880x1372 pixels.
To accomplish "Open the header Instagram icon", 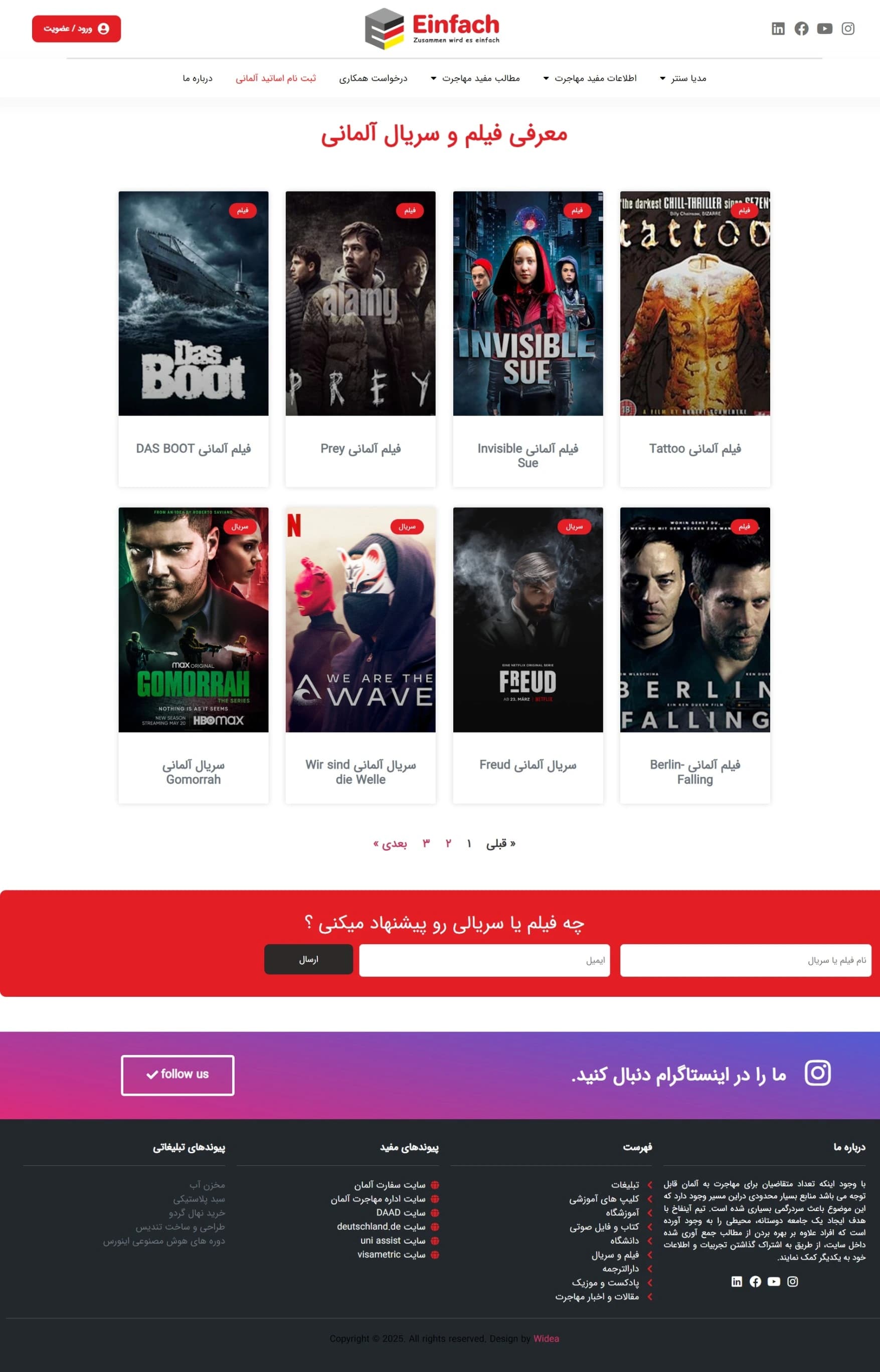I will point(847,29).
